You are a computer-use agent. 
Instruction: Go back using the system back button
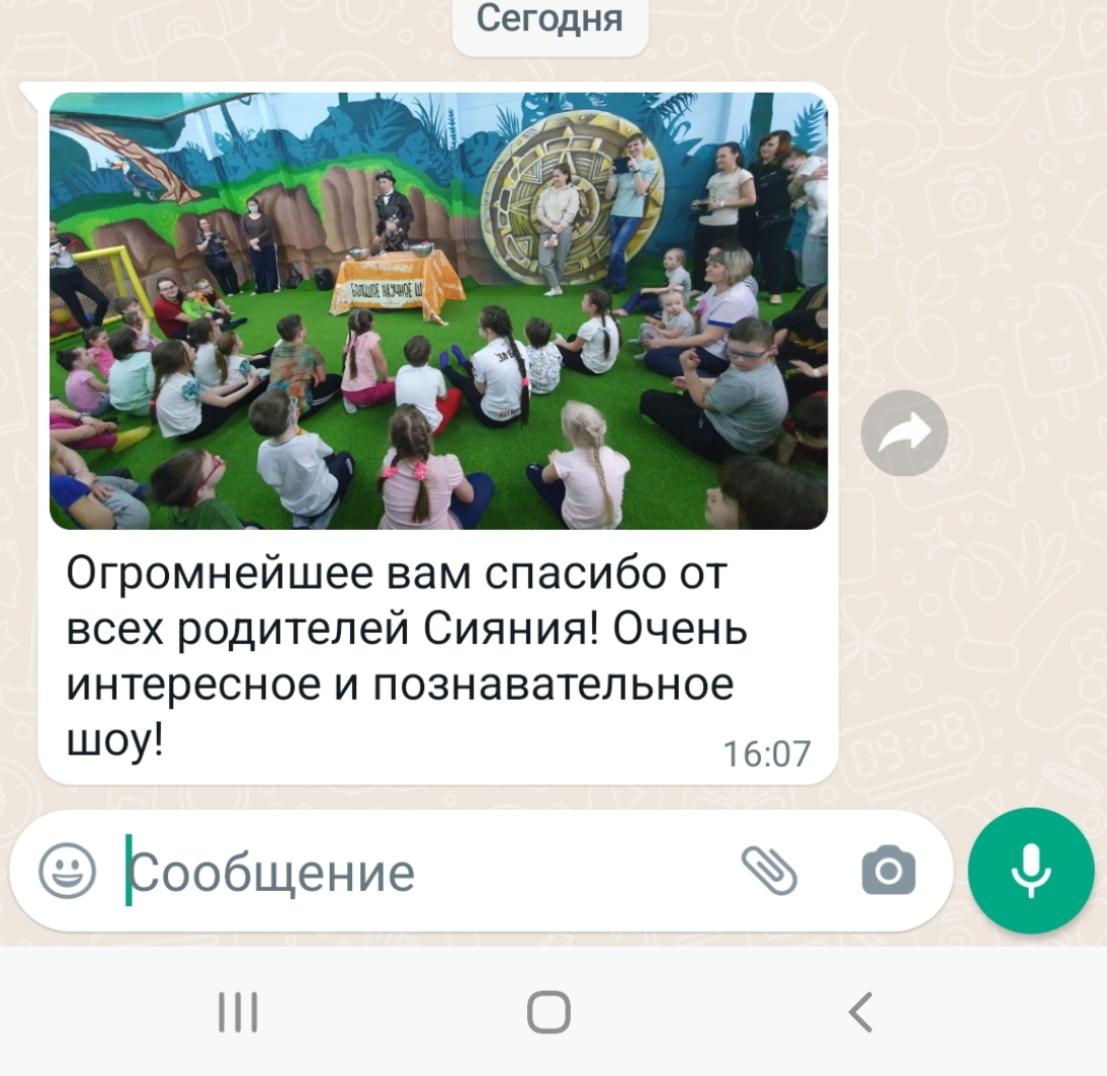tap(860, 1012)
